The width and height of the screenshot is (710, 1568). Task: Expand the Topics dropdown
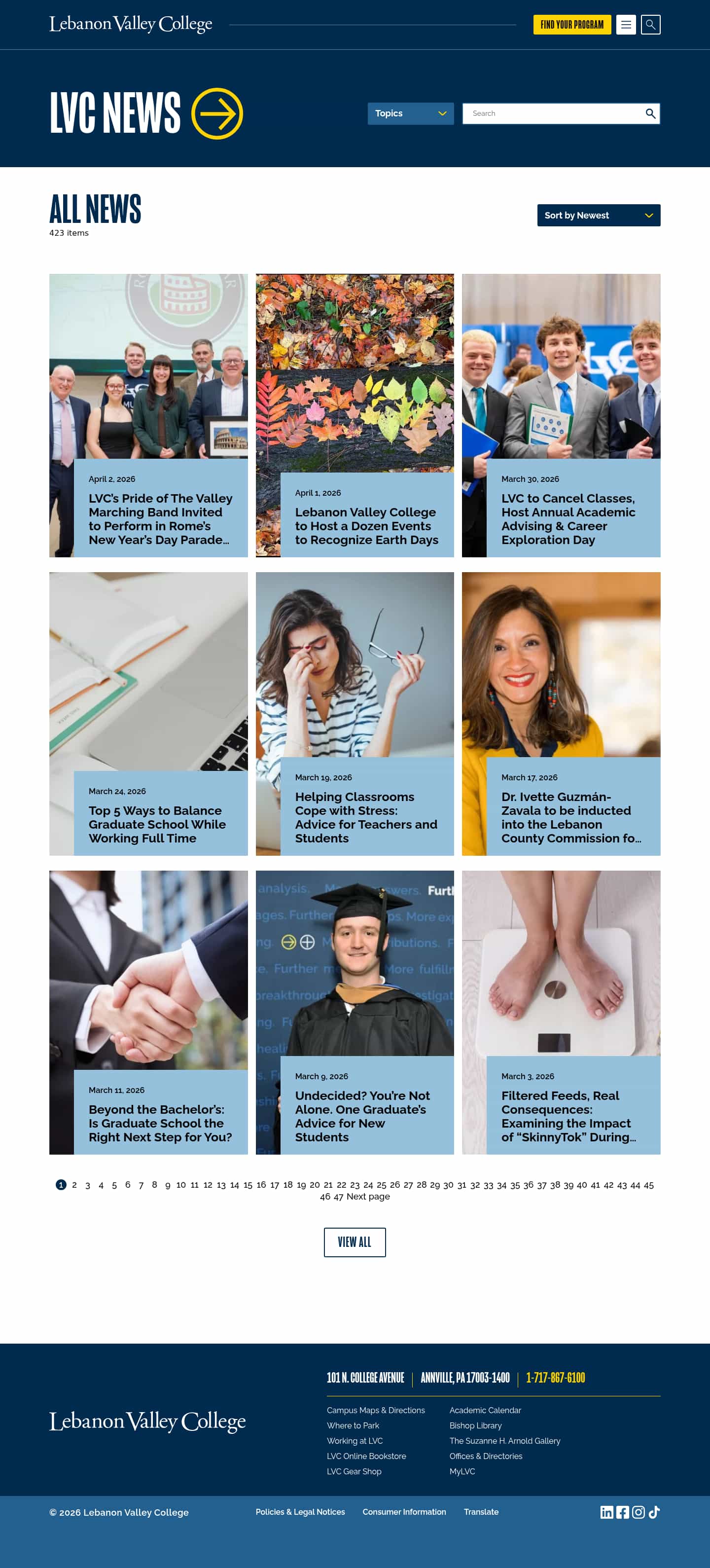[x=410, y=114]
